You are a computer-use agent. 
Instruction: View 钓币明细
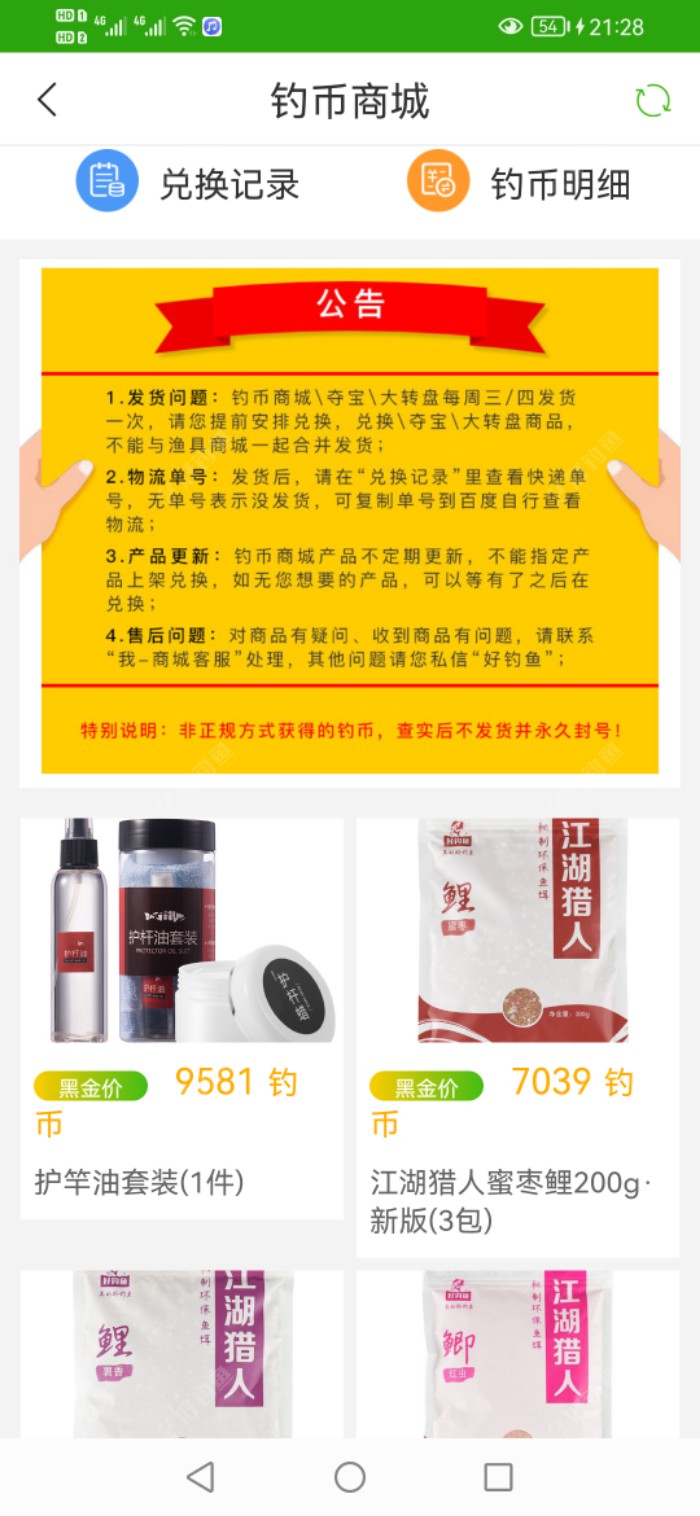tap(519, 184)
